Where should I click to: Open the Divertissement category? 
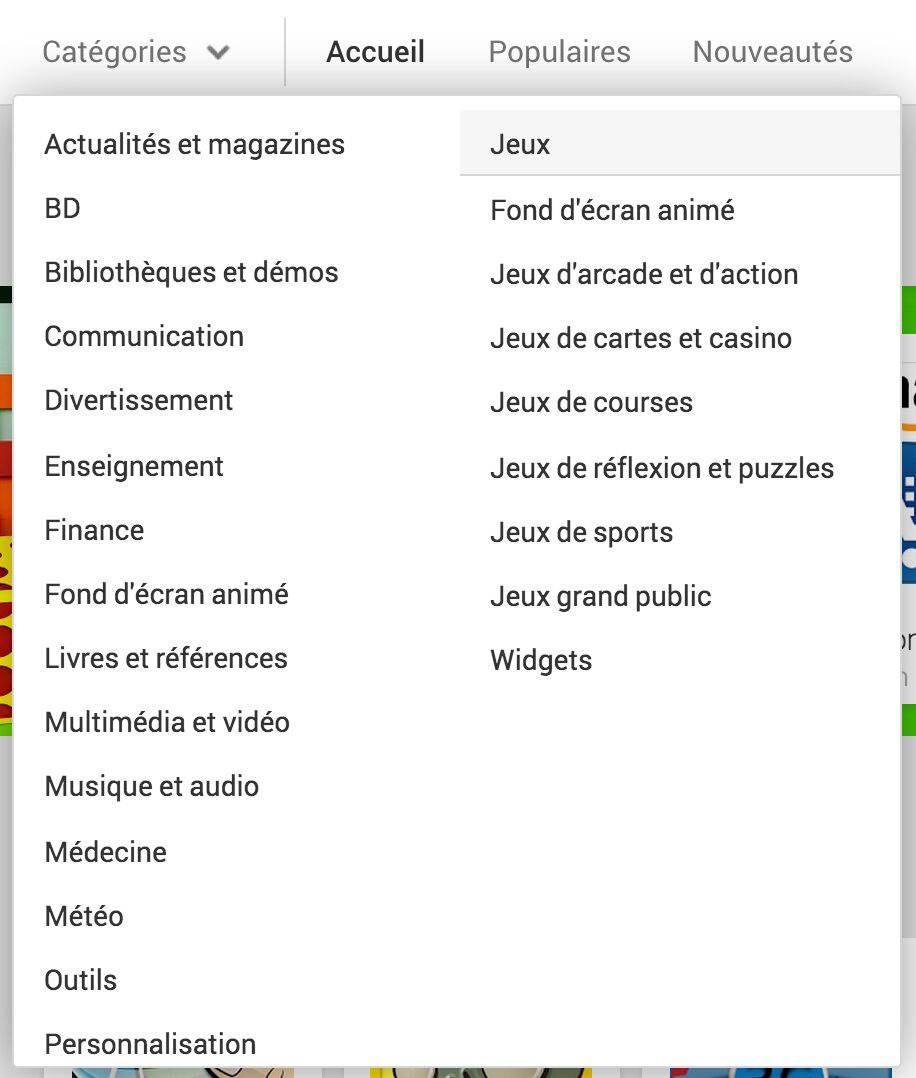pos(138,400)
